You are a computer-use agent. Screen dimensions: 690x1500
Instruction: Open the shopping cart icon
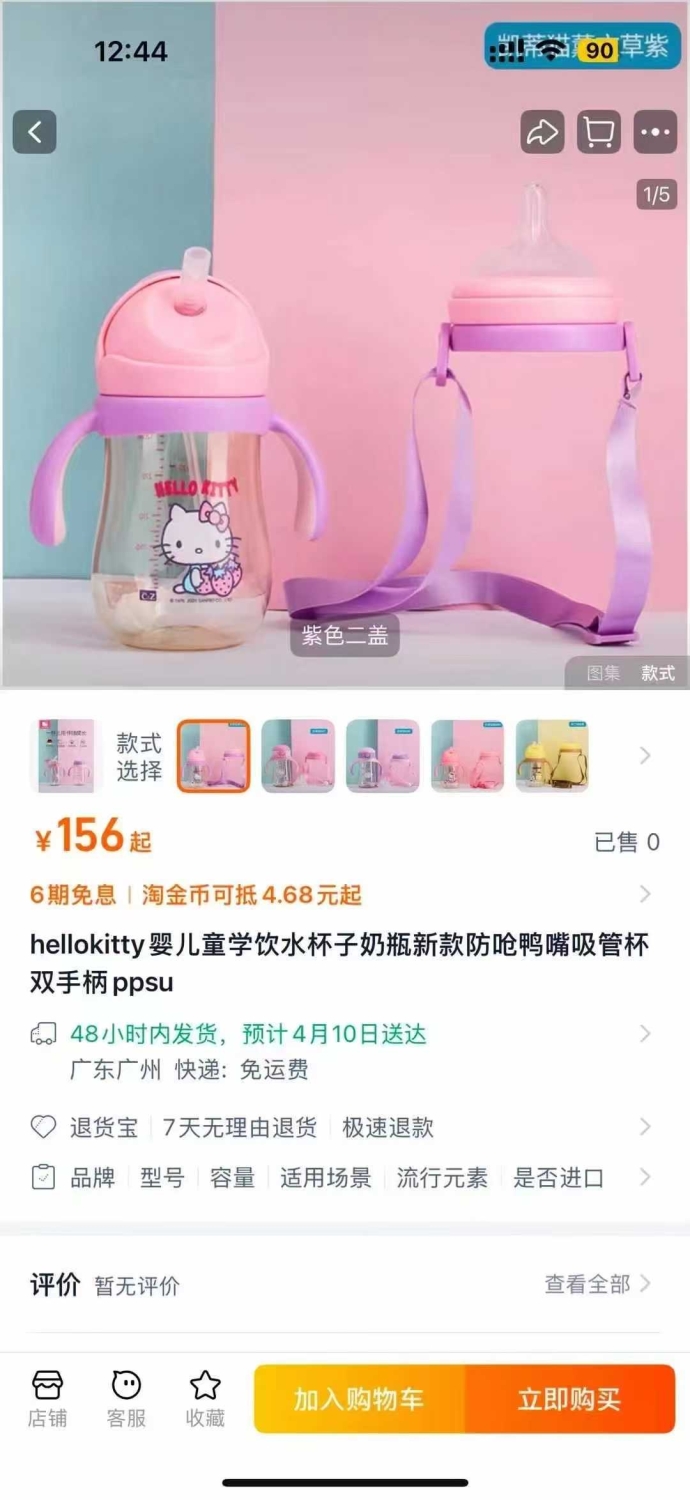tap(599, 132)
